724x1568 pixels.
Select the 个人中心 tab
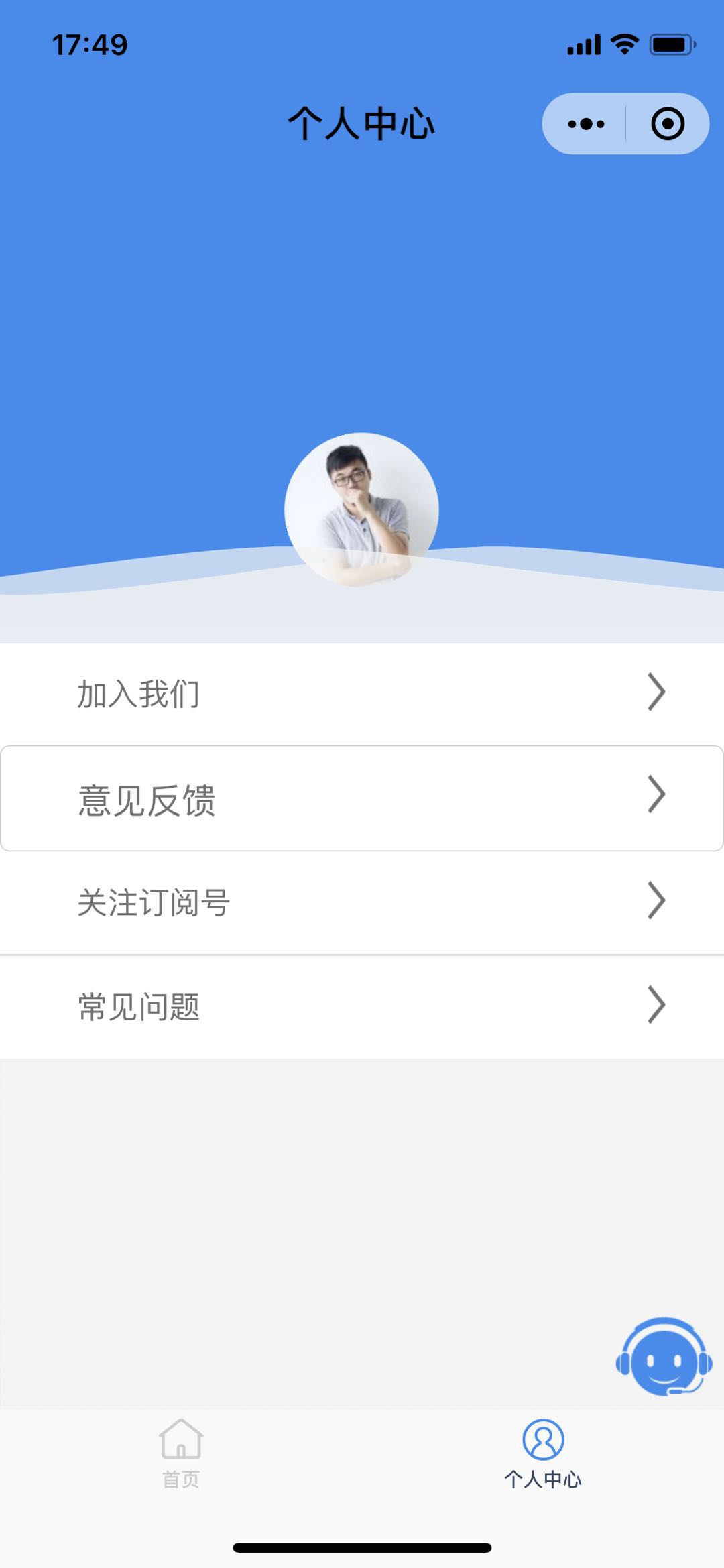(543, 1451)
